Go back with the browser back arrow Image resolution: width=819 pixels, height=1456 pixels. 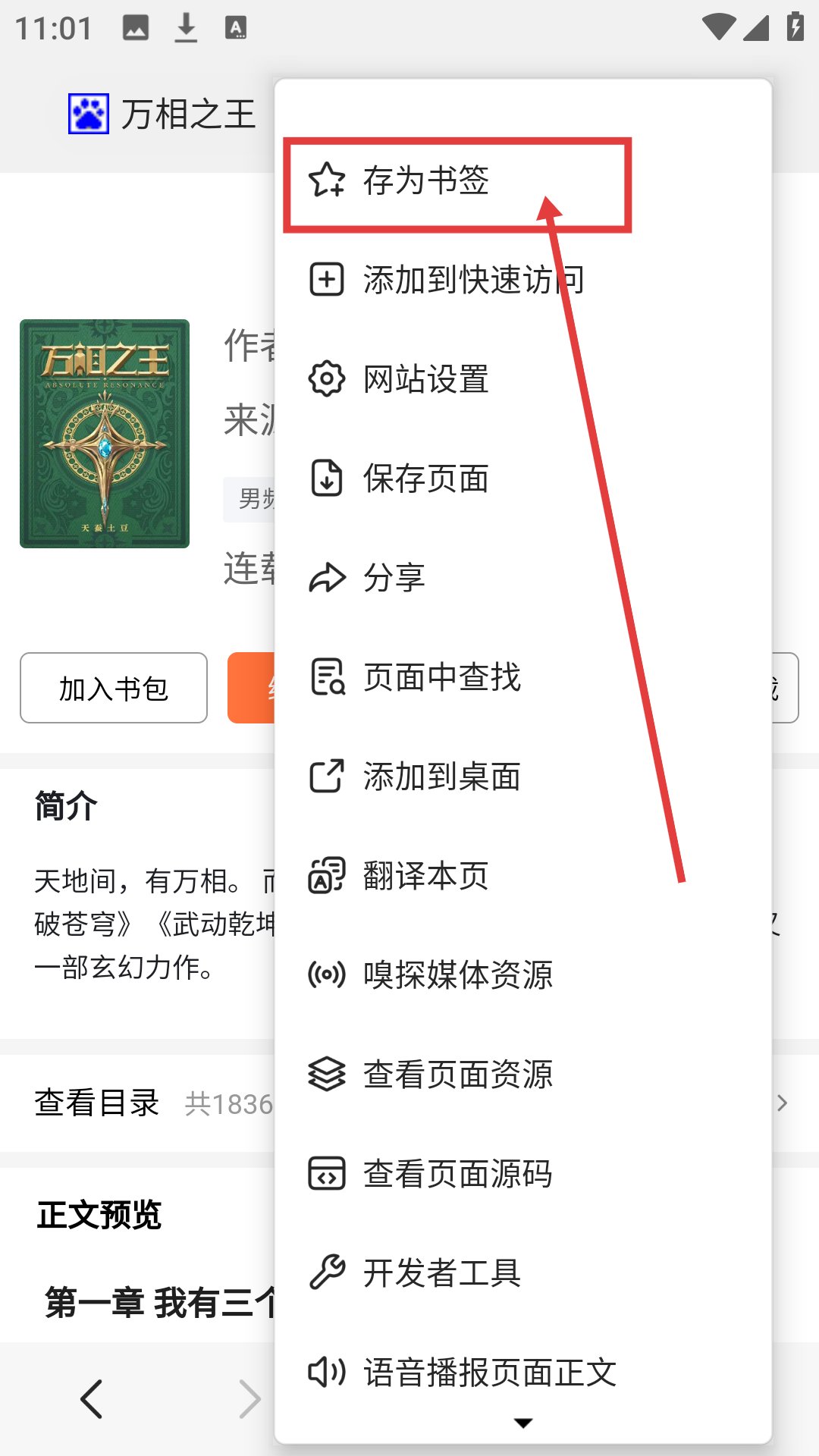92,1399
